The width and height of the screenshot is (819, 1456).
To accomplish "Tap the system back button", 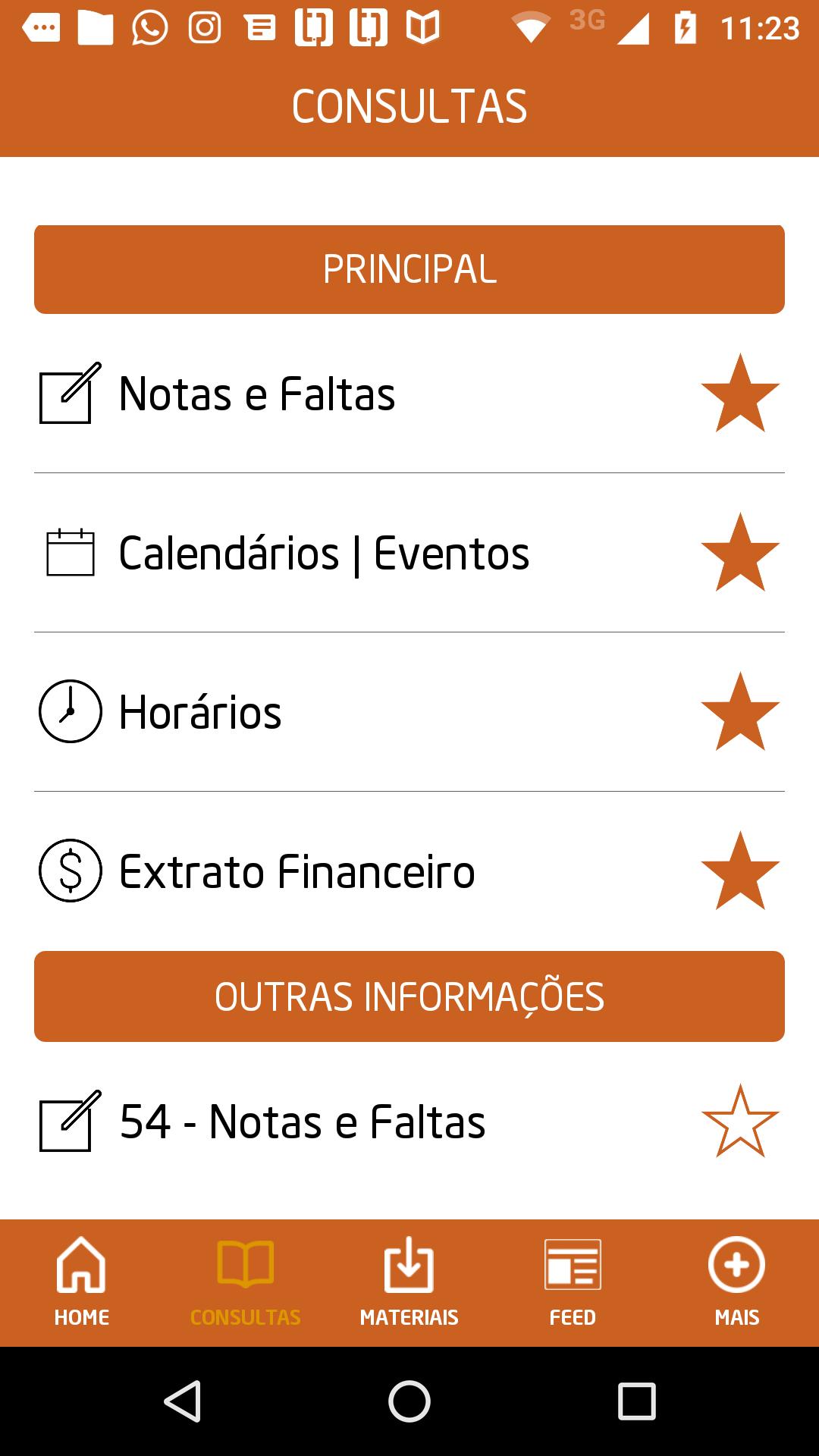I will click(183, 1401).
